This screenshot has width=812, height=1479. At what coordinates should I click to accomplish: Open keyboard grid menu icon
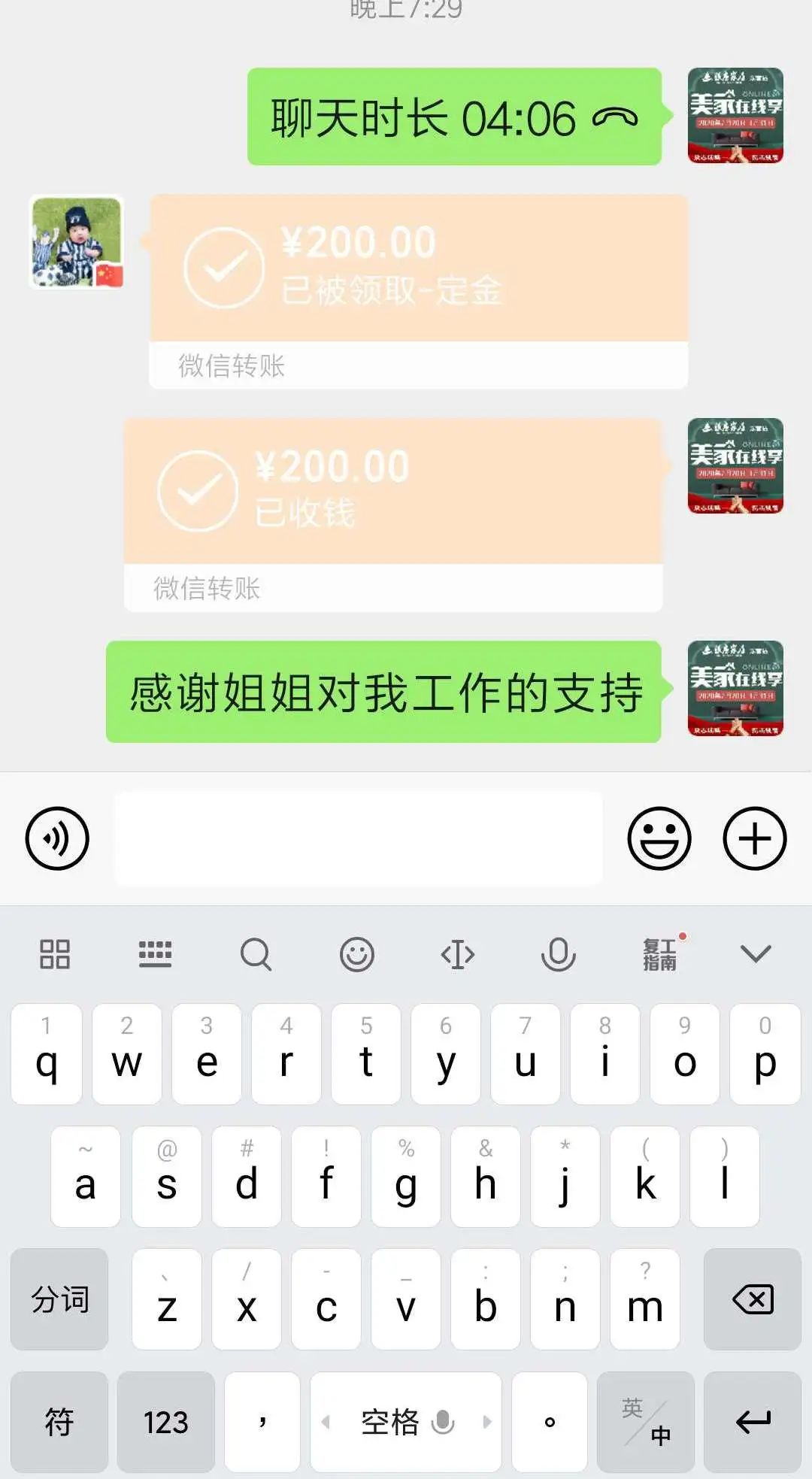pos(55,954)
